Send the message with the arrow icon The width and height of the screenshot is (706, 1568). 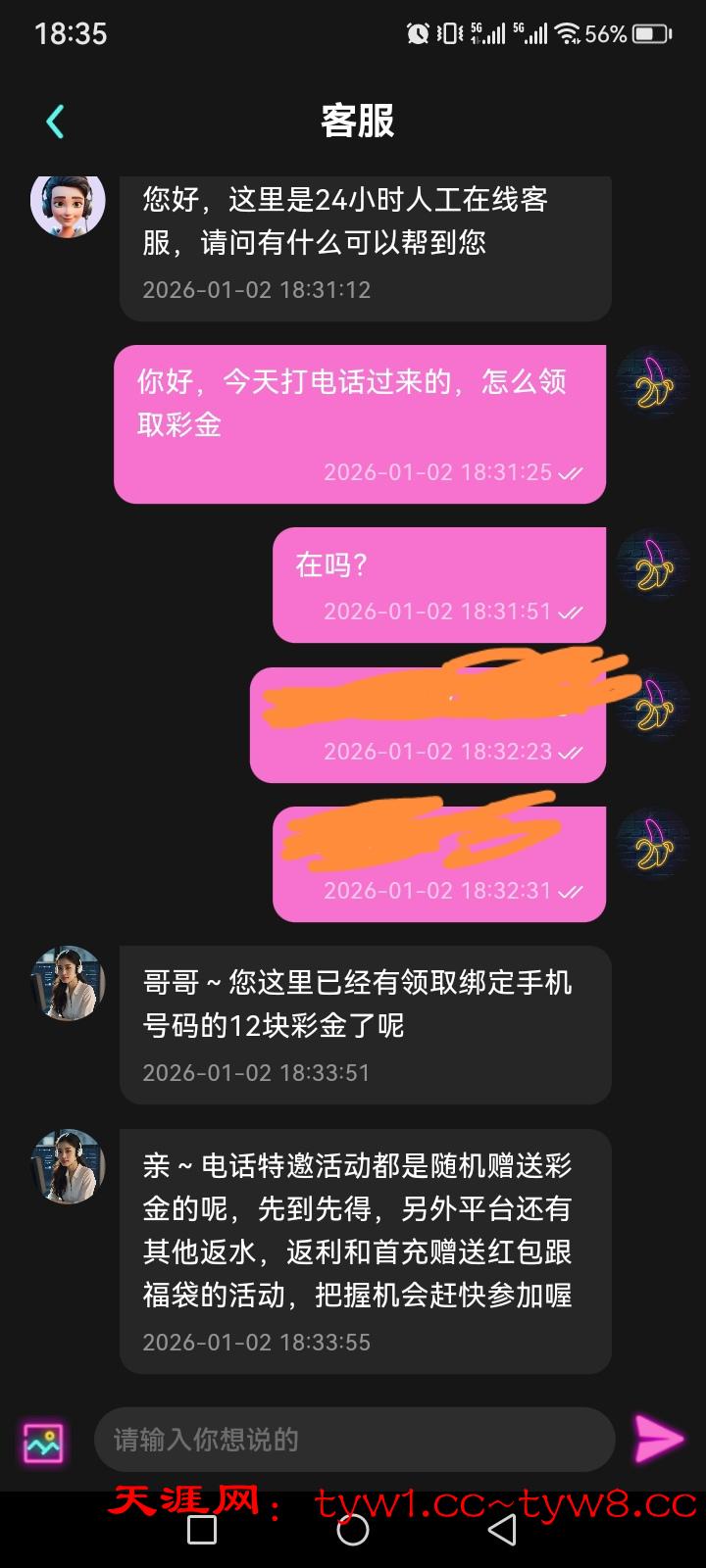tap(658, 1439)
